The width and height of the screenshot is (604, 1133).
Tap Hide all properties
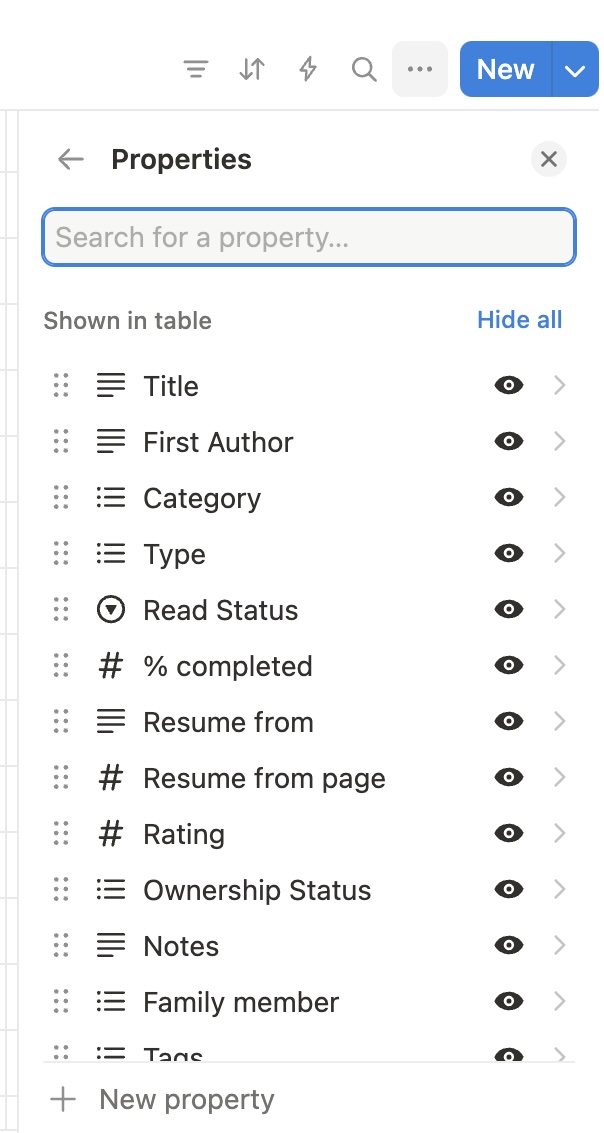(x=519, y=320)
